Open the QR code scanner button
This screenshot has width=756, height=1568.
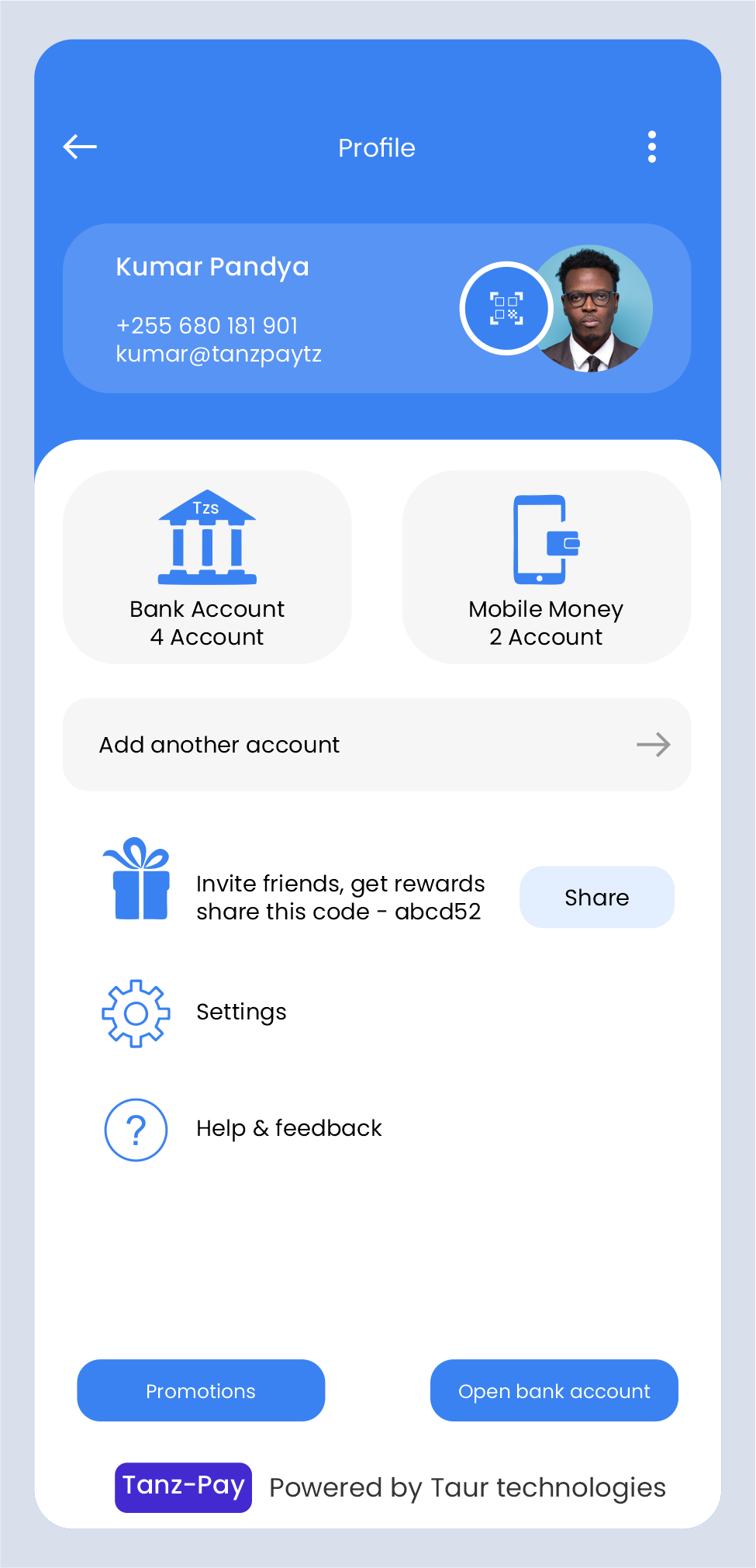pyautogui.click(x=506, y=309)
